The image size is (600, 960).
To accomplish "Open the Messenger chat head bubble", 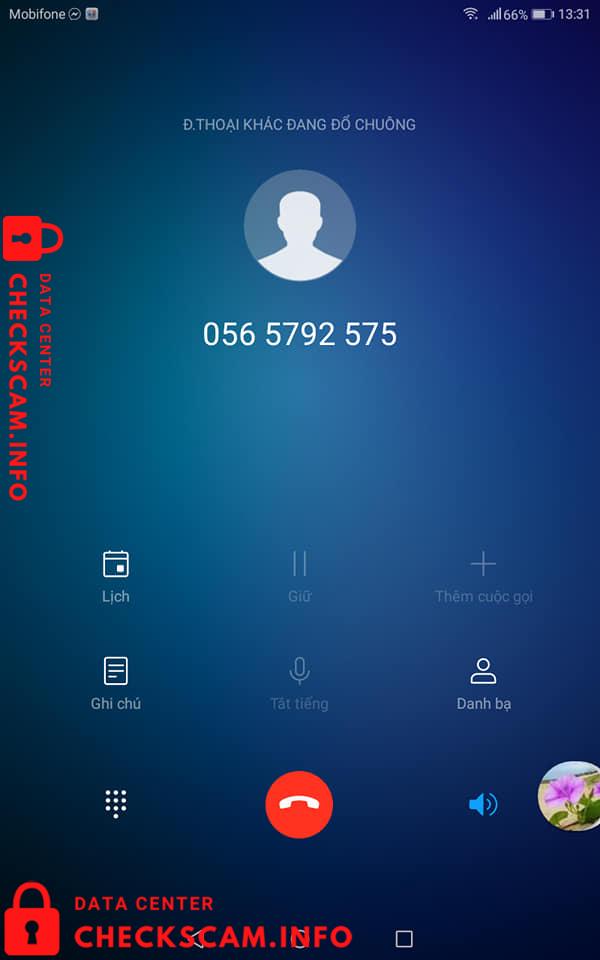I will tap(569, 796).
